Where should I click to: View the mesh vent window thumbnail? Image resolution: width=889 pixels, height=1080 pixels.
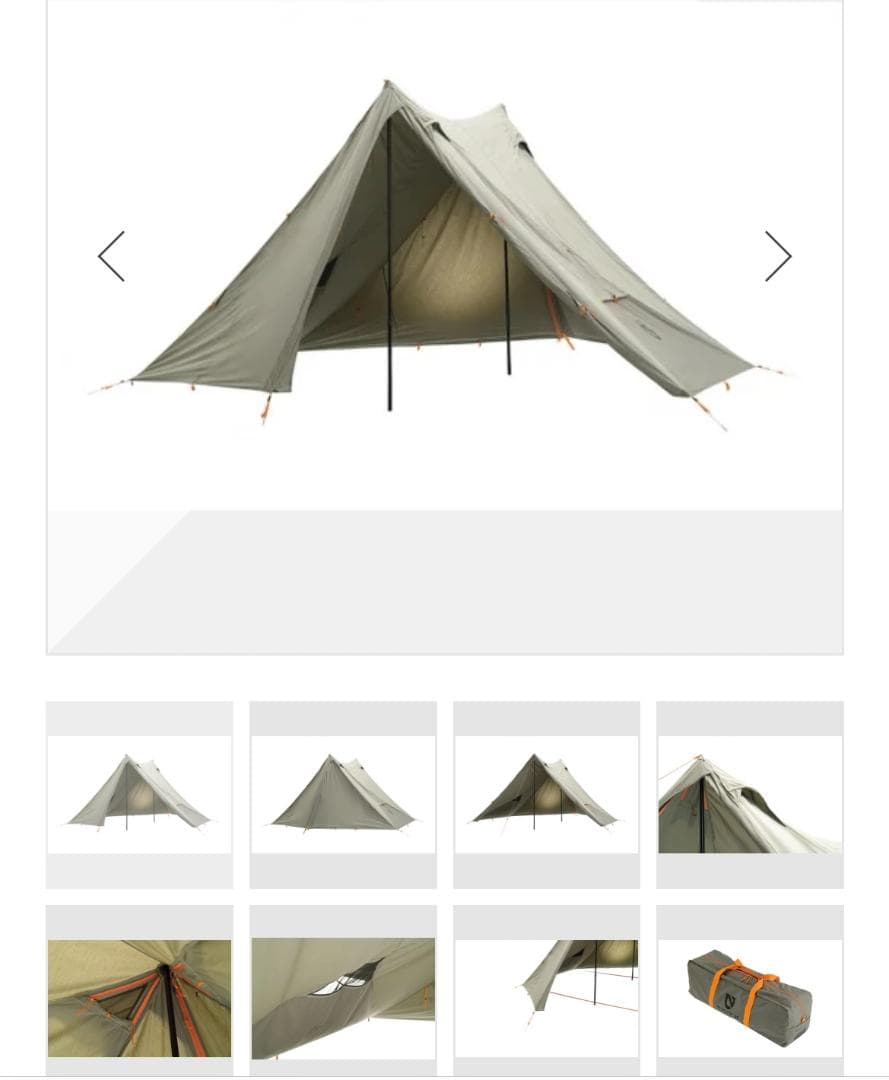[343, 997]
